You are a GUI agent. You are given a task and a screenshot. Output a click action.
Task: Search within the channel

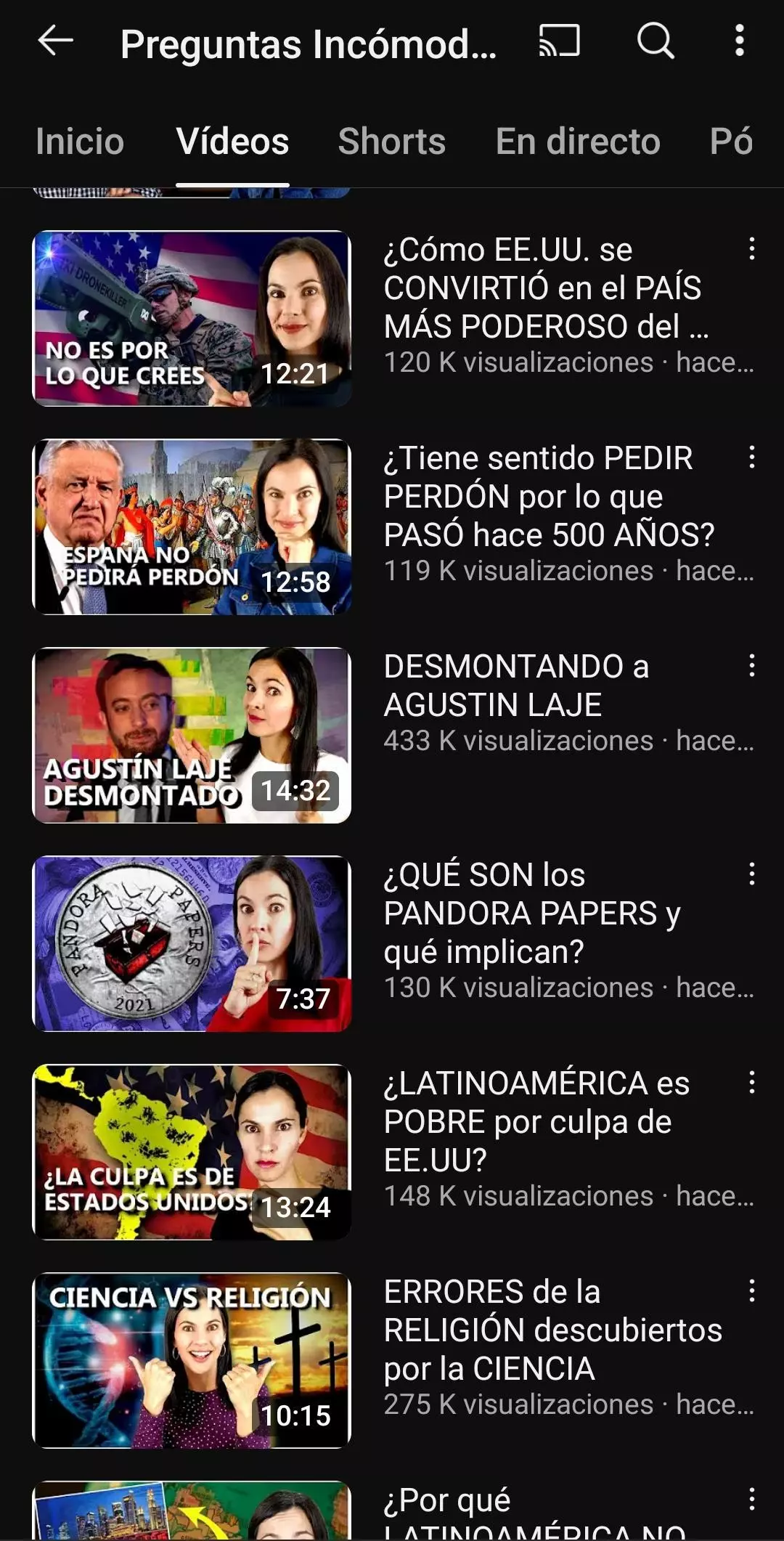656,41
